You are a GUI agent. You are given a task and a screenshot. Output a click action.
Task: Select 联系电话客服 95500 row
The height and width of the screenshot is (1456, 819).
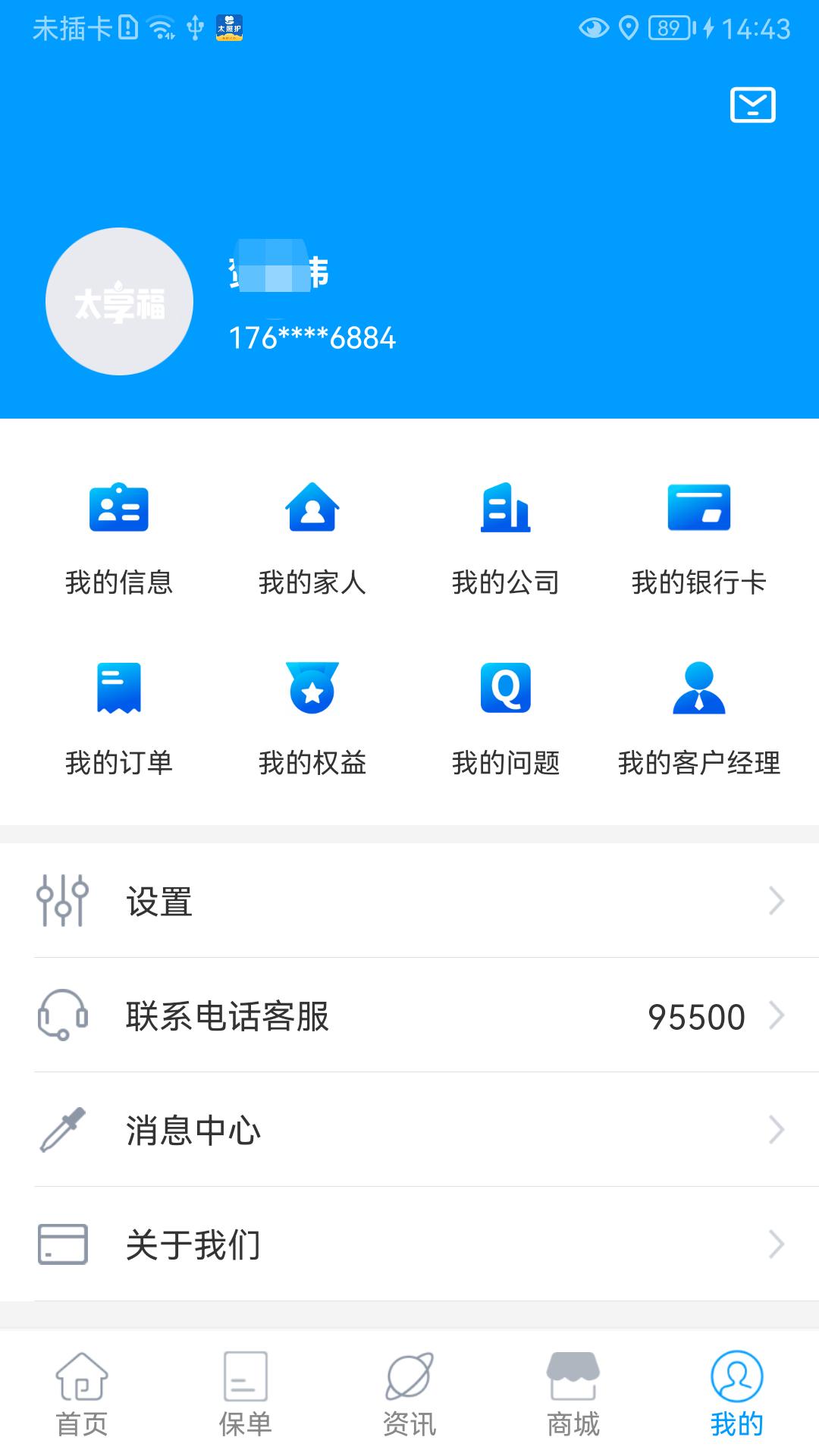[x=409, y=1015]
